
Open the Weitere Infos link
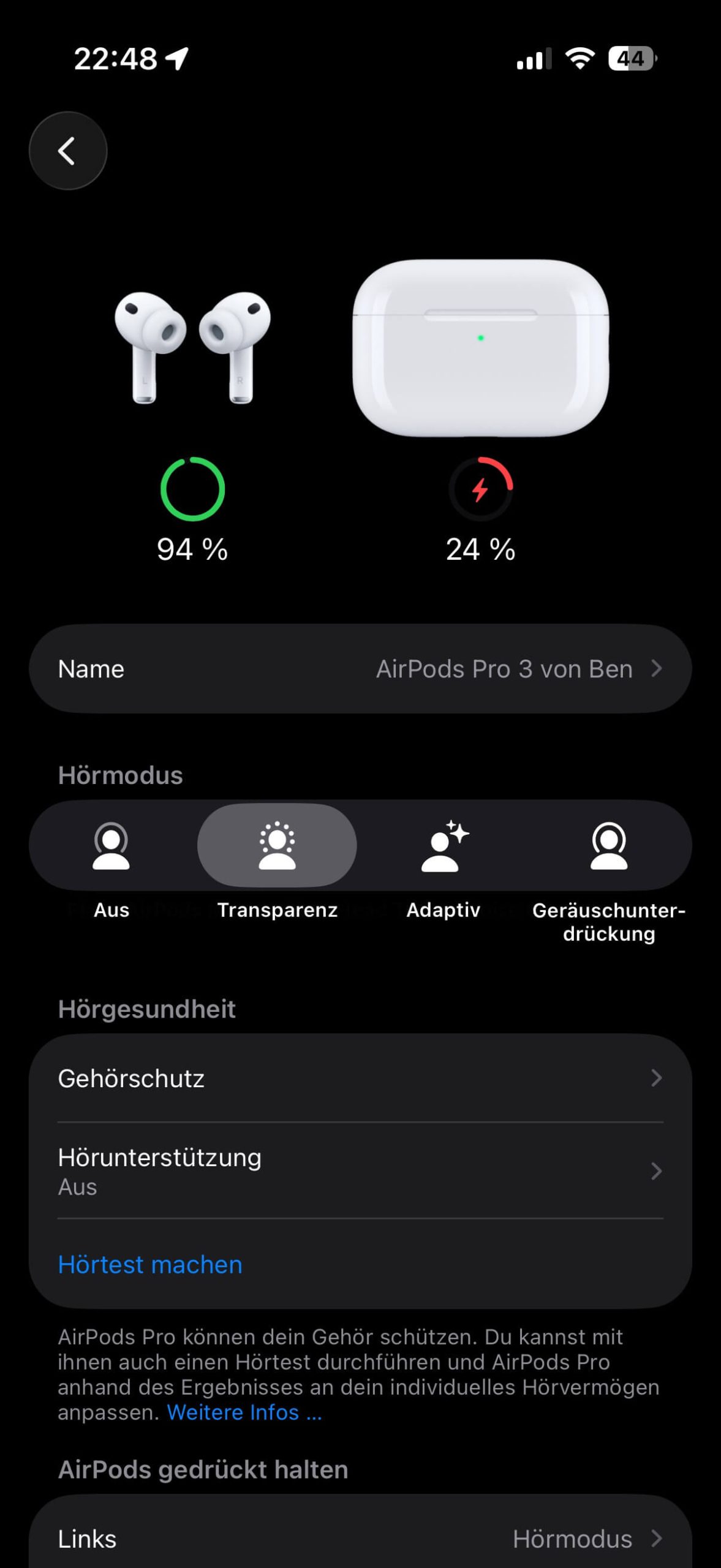pos(244,1412)
